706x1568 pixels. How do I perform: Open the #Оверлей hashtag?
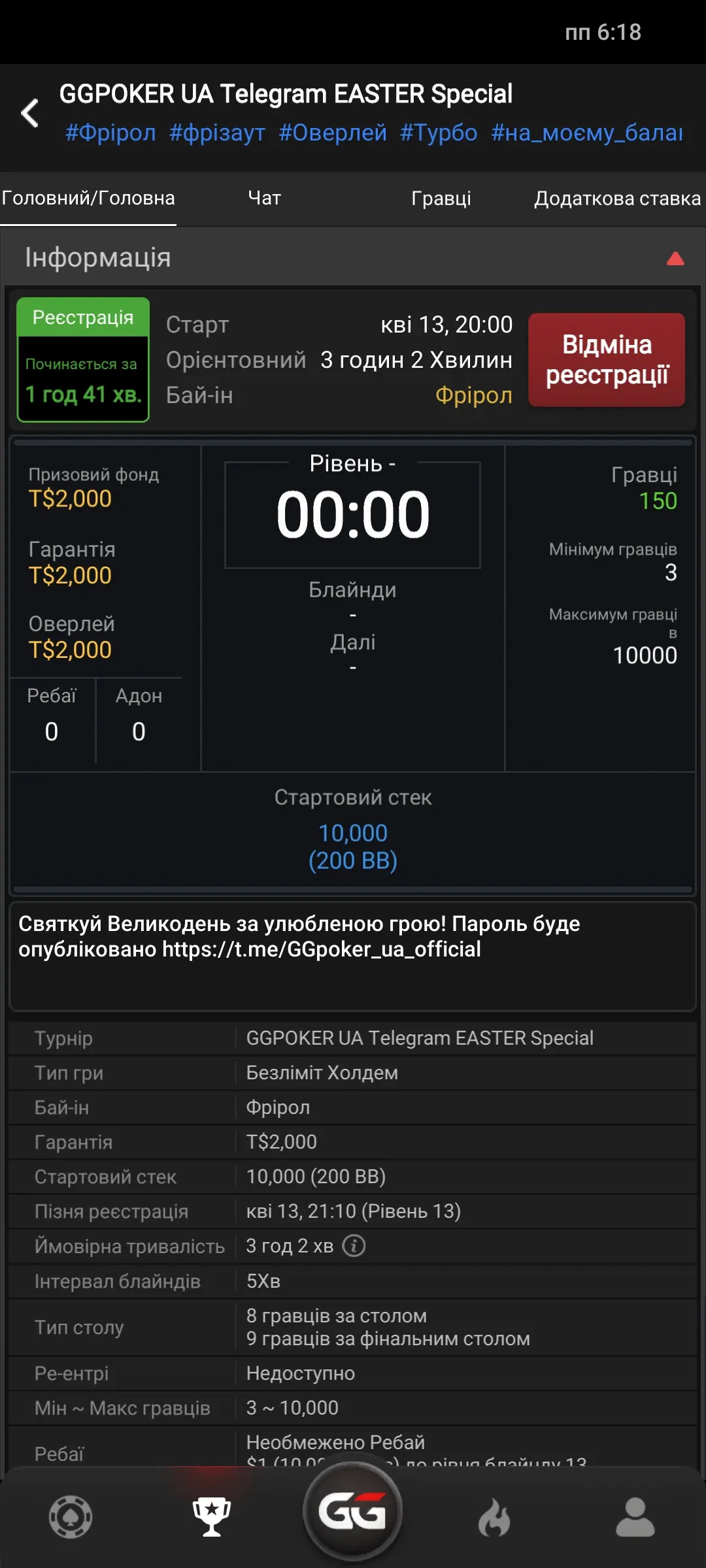332,133
